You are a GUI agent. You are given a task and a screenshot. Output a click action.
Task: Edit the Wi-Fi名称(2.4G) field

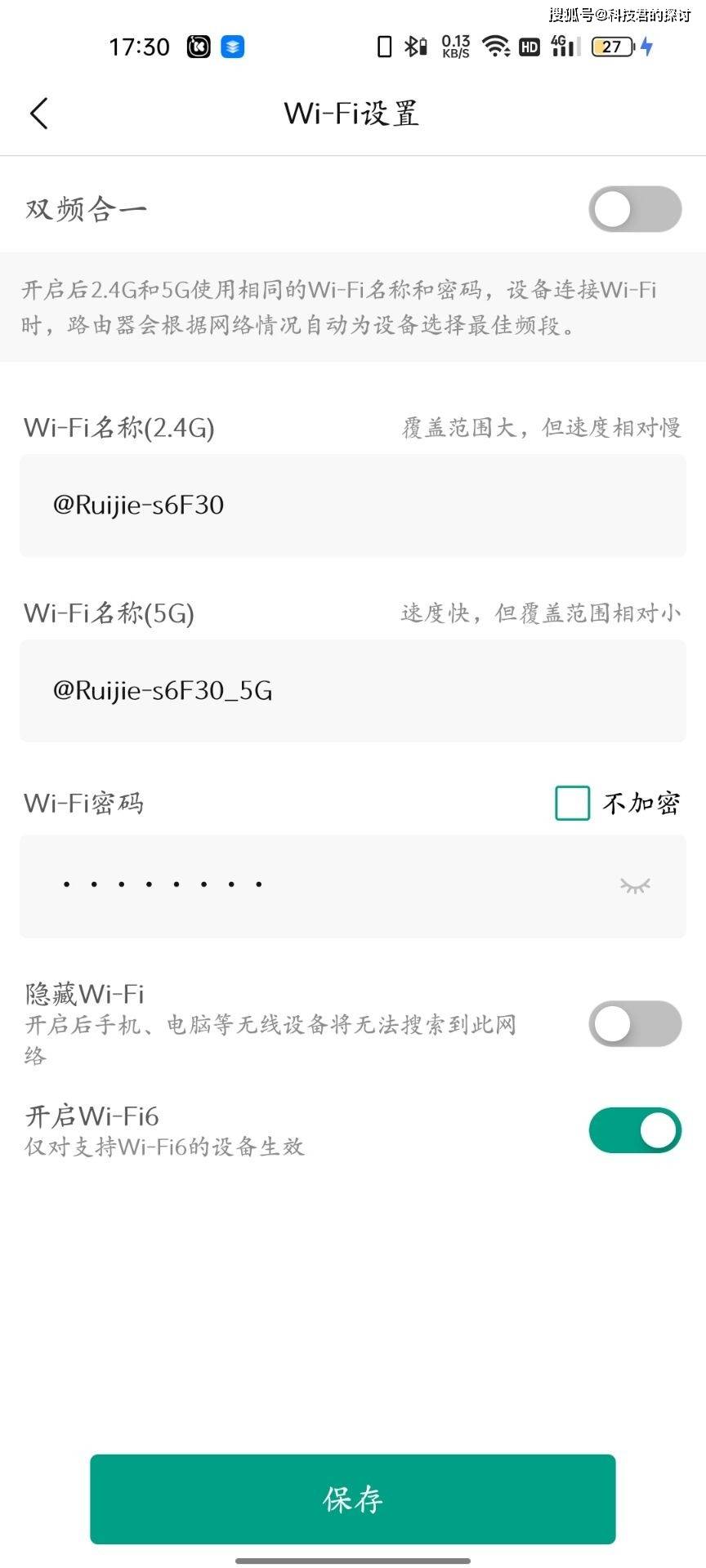click(x=352, y=506)
